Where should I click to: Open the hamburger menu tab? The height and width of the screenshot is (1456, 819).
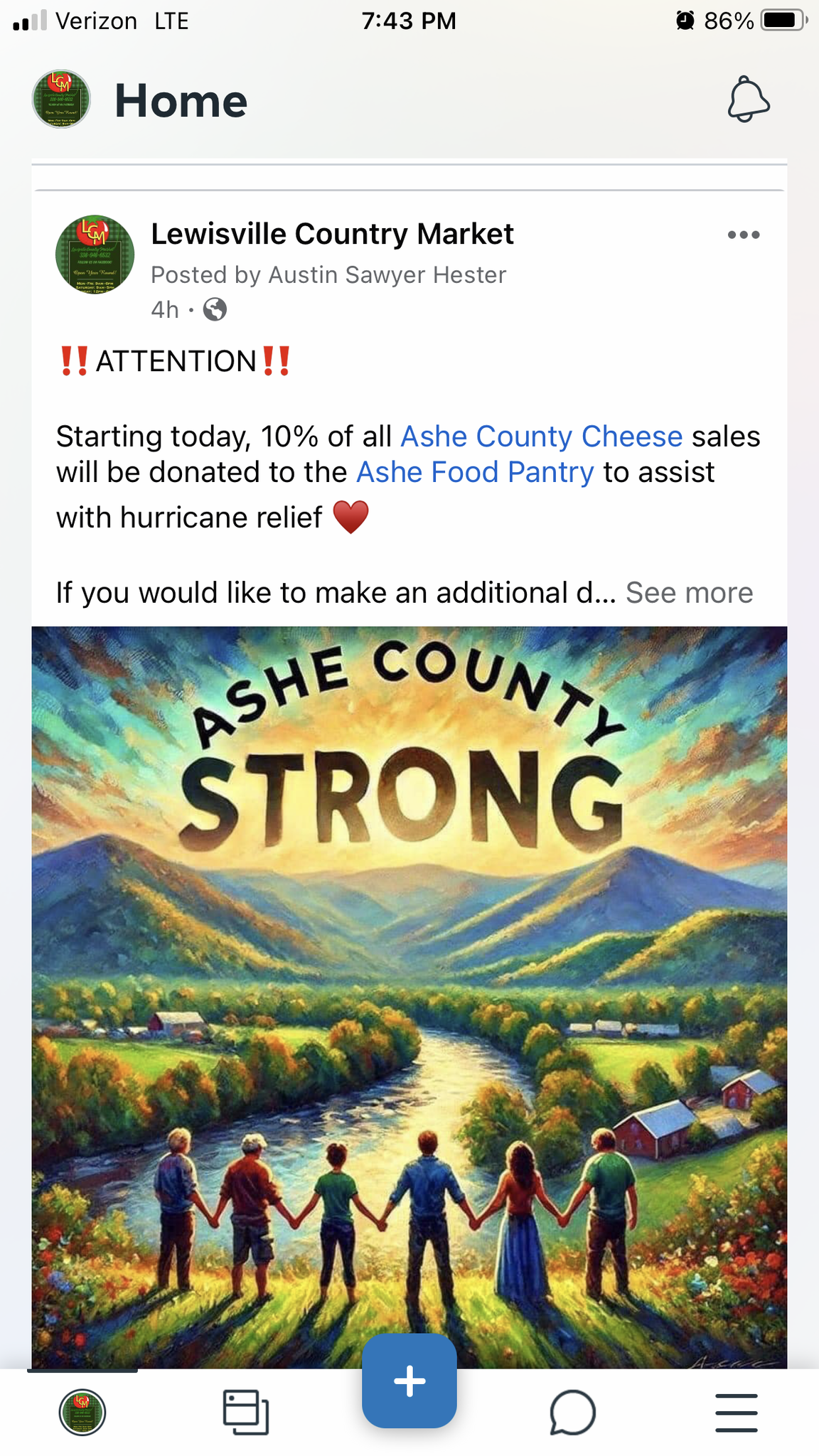click(x=737, y=1412)
